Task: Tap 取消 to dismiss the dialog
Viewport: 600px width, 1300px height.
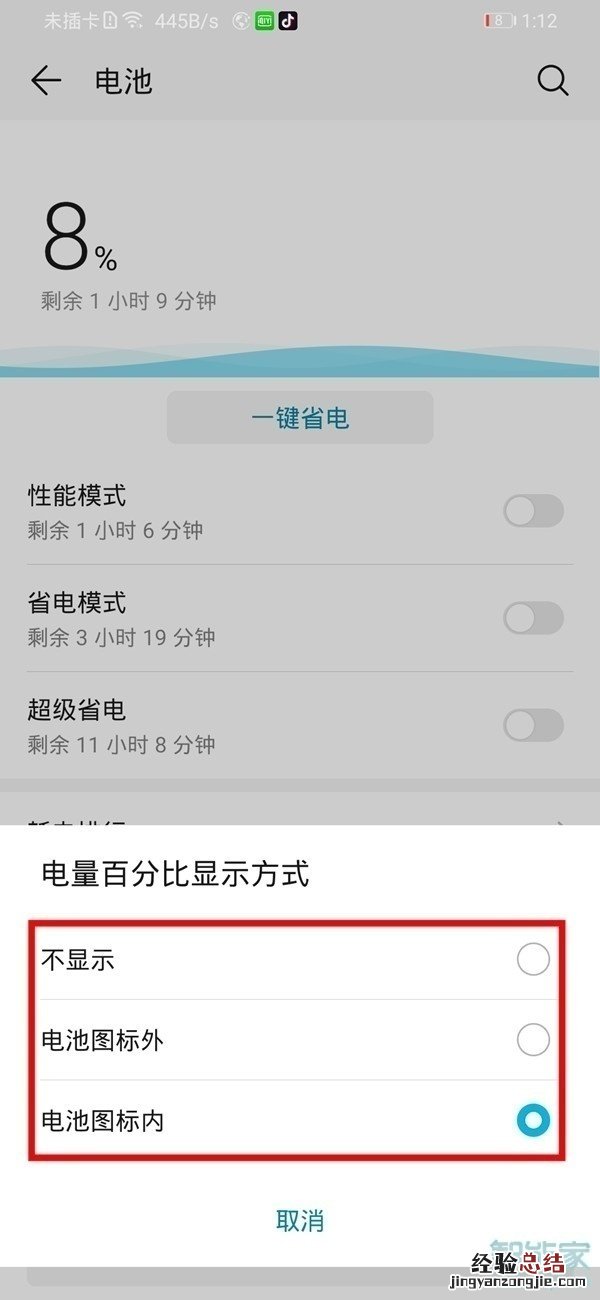Action: [x=300, y=1220]
